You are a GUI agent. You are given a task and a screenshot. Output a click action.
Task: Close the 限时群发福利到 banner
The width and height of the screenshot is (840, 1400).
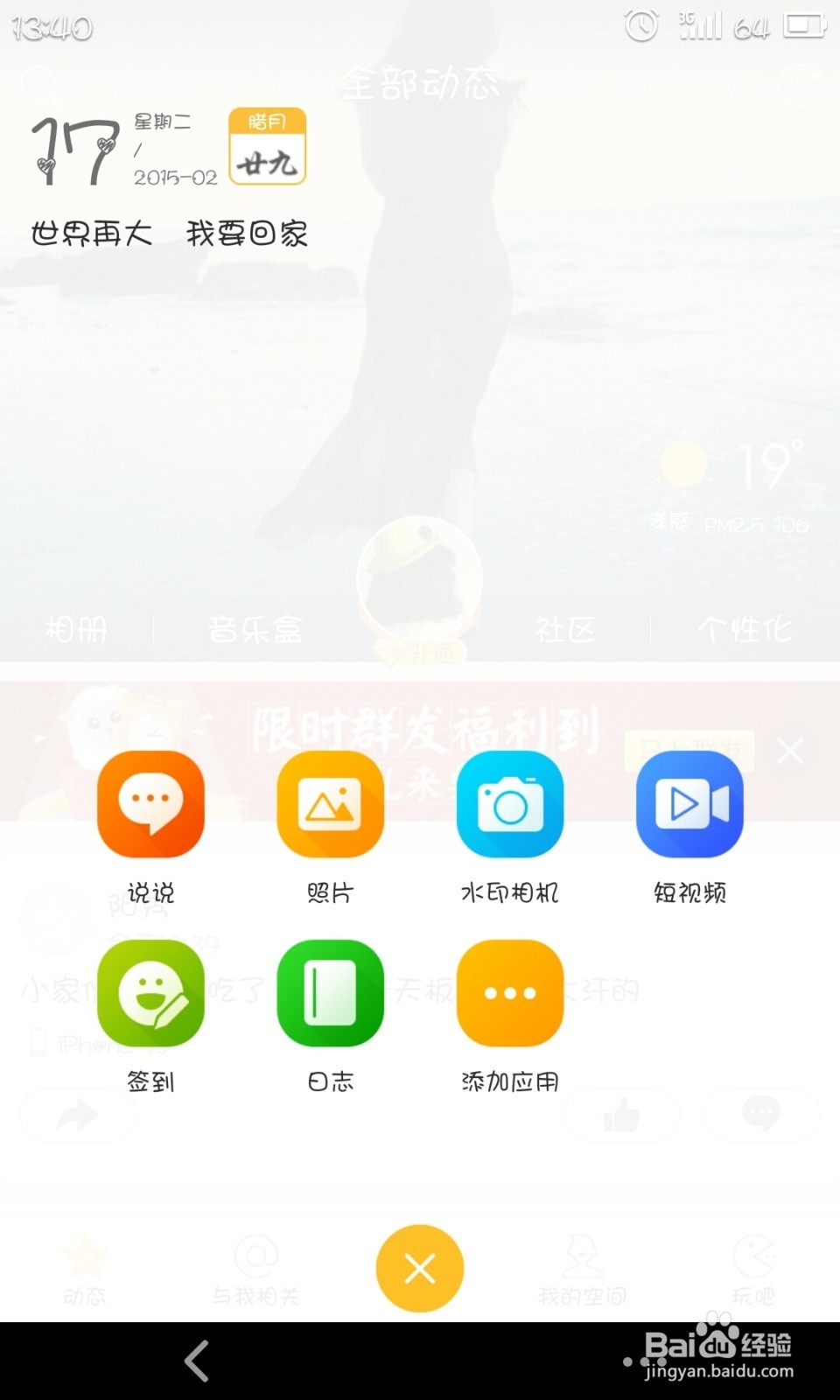pyautogui.click(x=790, y=751)
